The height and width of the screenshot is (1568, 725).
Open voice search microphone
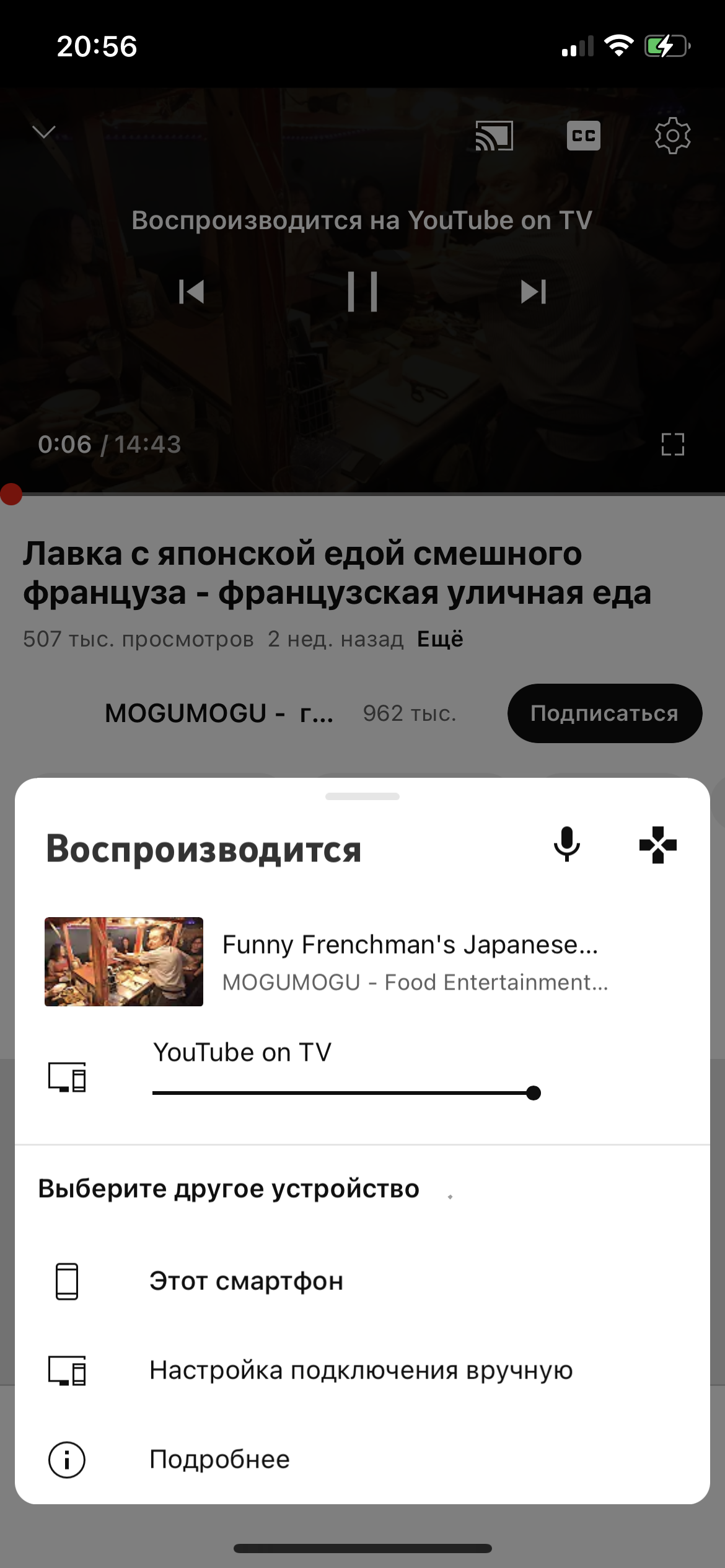[x=566, y=845]
